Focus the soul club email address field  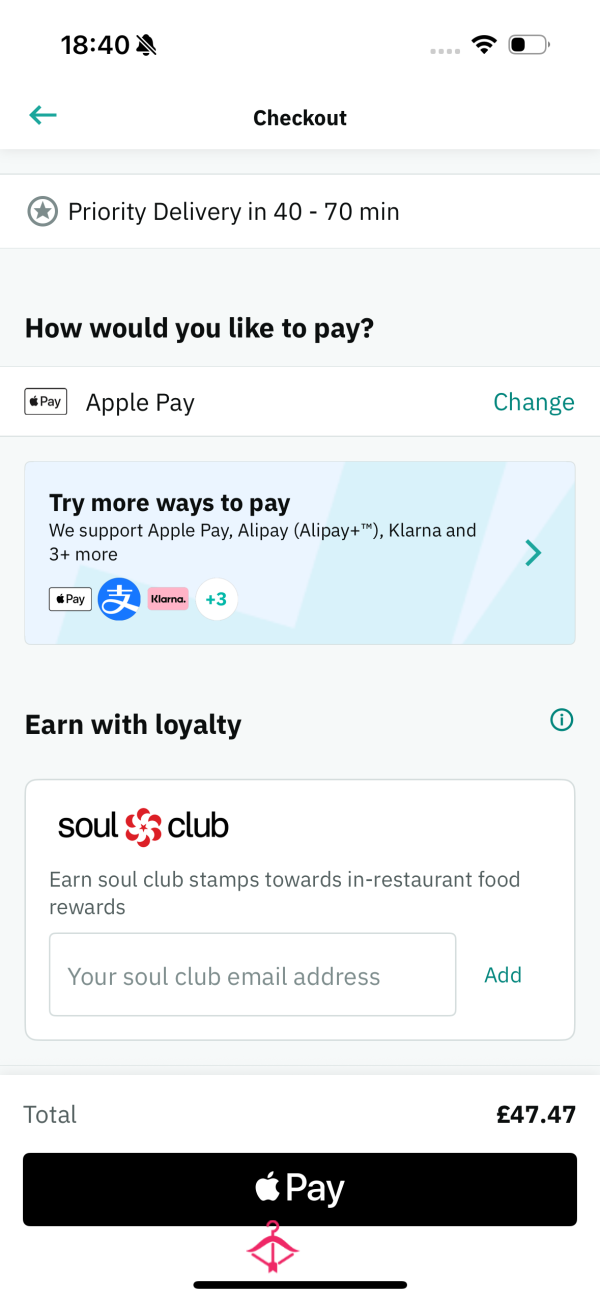point(253,975)
